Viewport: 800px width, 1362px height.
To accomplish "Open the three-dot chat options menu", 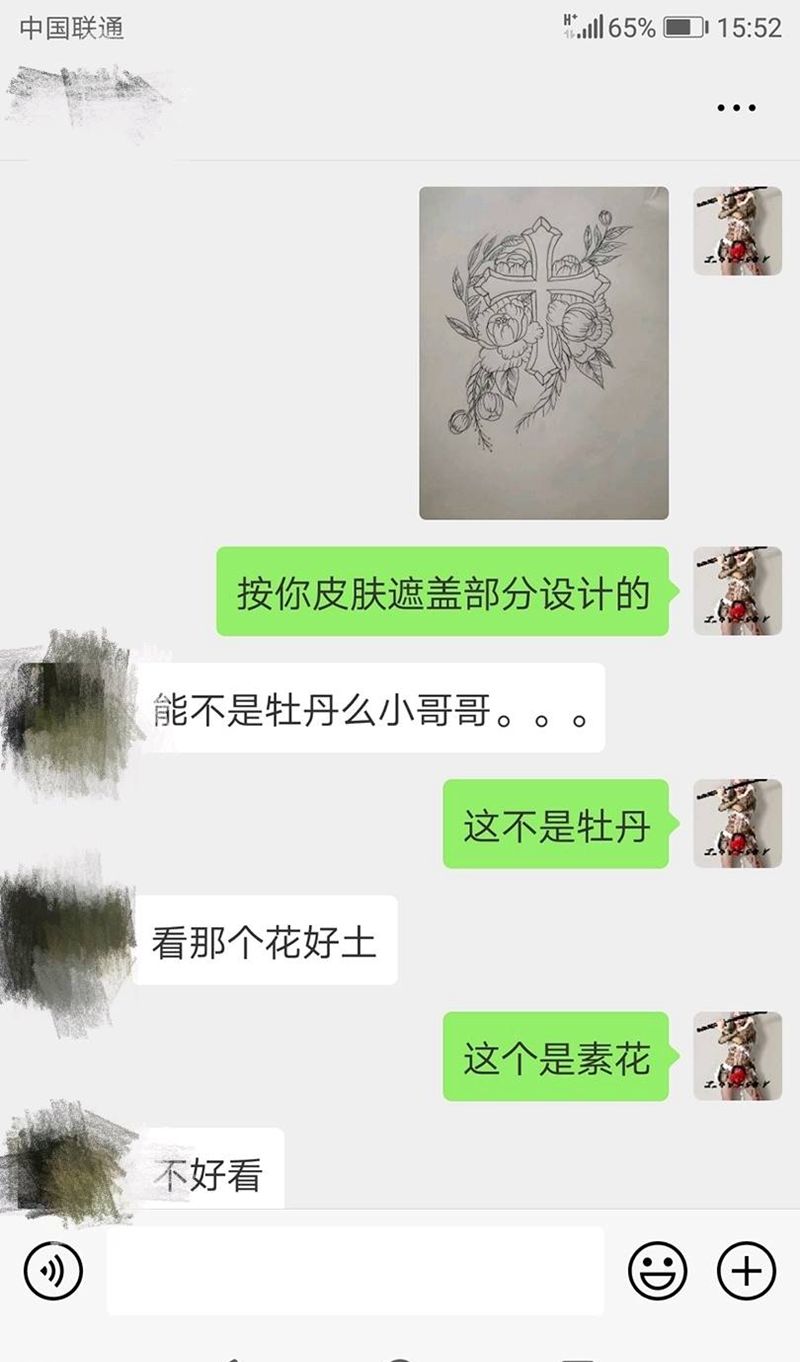I will pyautogui.click(x=736, y=108).
